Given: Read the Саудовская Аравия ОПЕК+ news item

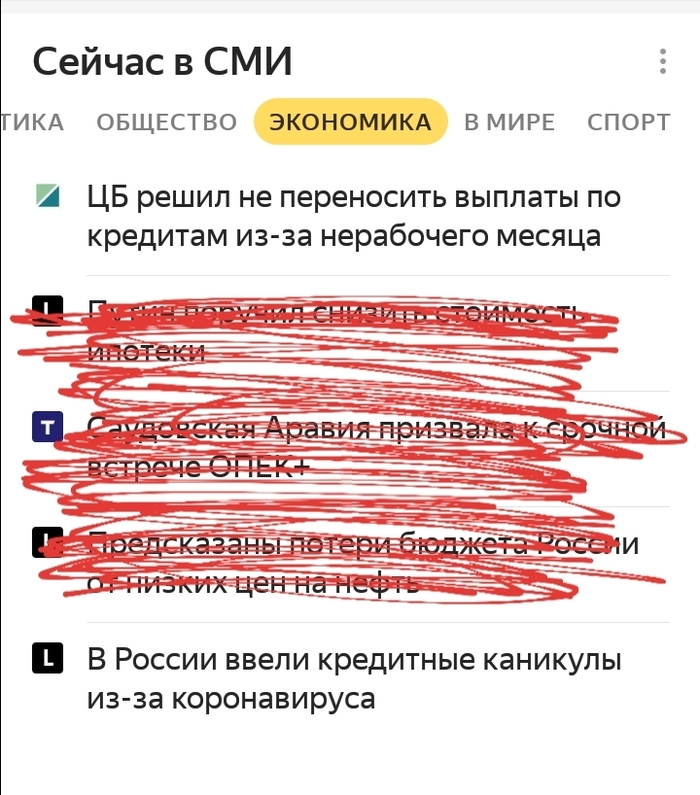Looking at the screenshot, I should (376, 447).
